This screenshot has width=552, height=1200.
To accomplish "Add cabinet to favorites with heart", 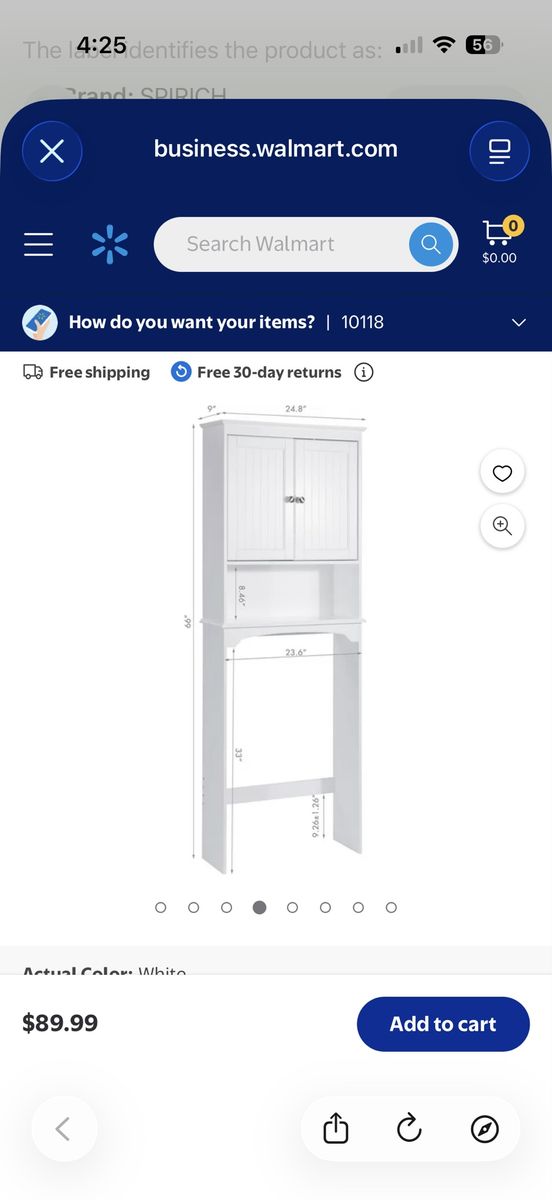I will click(x=503, y=474).
